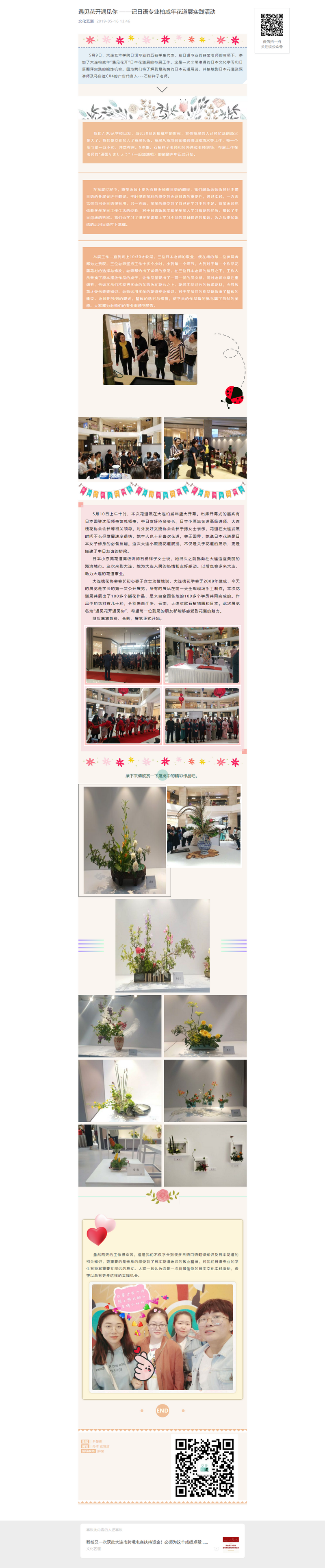Image resolution: width=325 pixels, height=1568 pixels.
Task: Open the 文化艺潇 account link under title
Action: coord(86,21)
